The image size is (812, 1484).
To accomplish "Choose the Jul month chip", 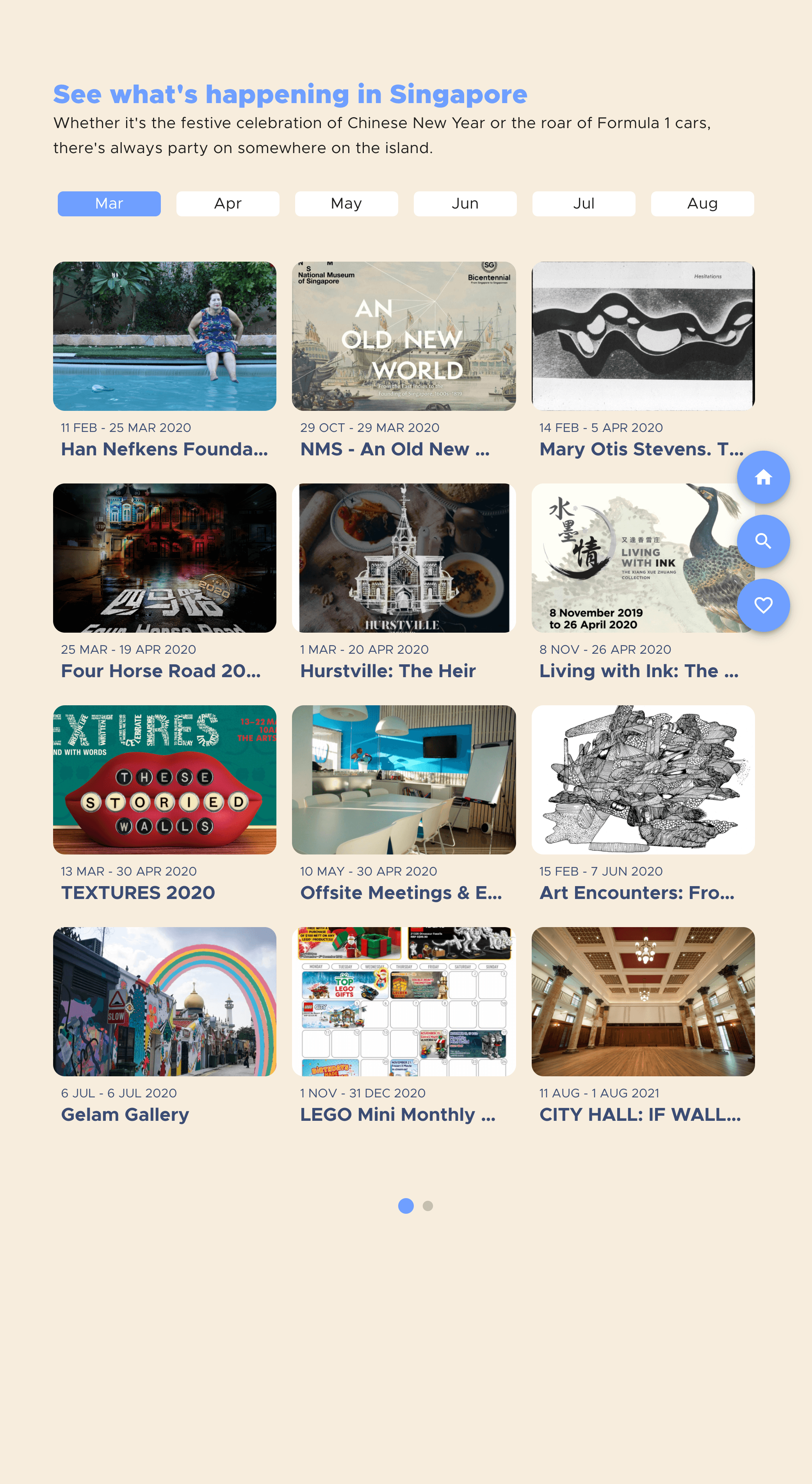I will [x=583, y=203].
